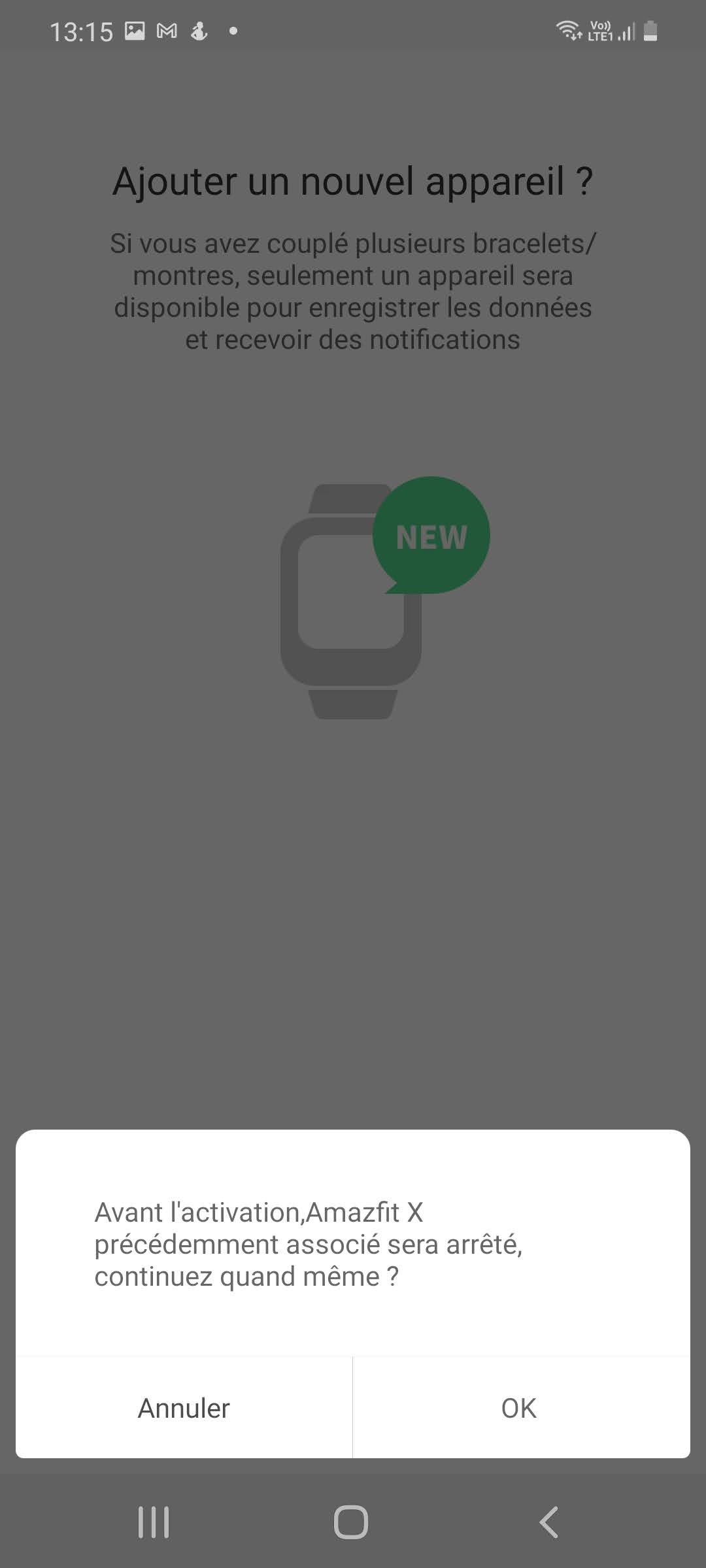Confirm with the OK button

click(519, 1408)
